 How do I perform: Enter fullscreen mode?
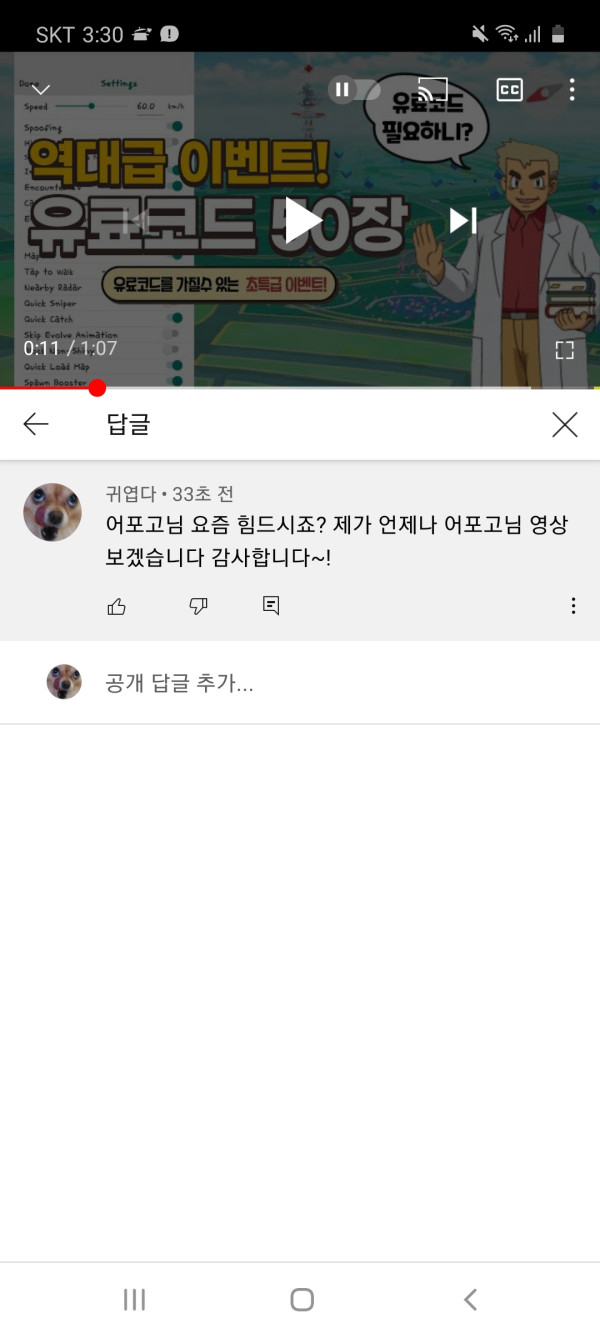click(565, 350)
